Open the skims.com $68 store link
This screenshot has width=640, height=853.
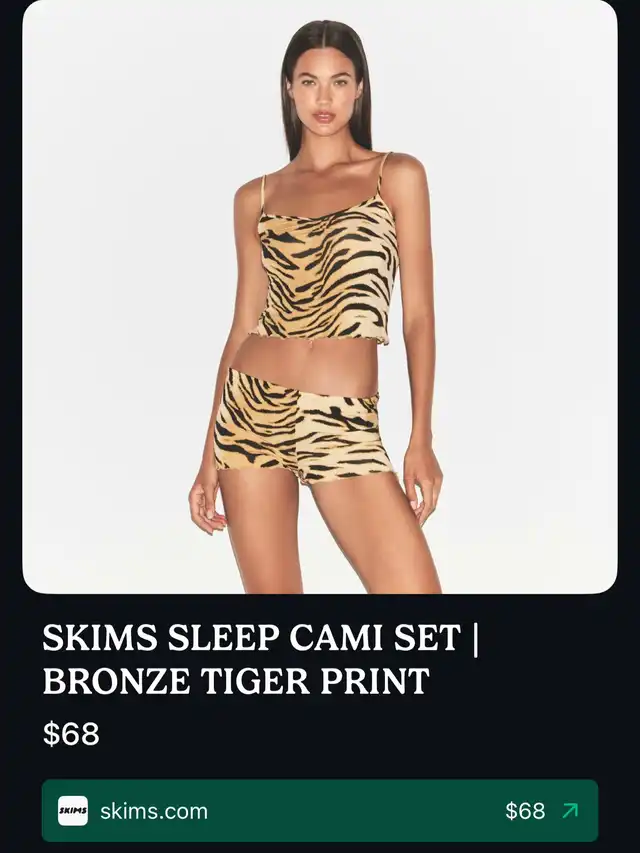[320, 810]
